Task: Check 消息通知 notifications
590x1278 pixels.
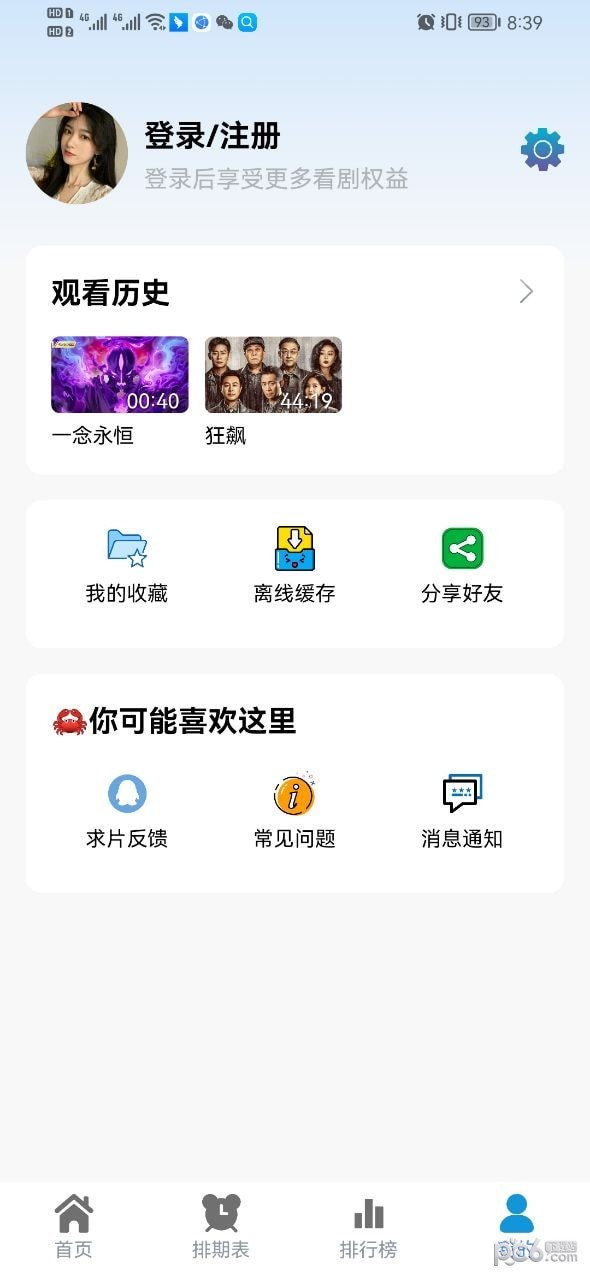Action: point(462,812)
